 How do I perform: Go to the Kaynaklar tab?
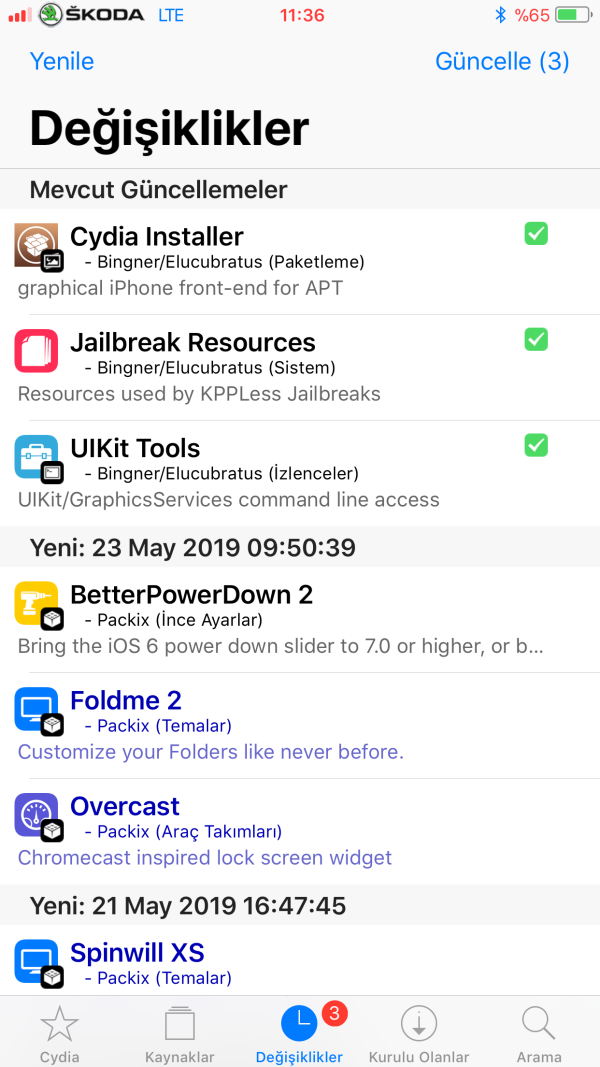[180, 1033]
